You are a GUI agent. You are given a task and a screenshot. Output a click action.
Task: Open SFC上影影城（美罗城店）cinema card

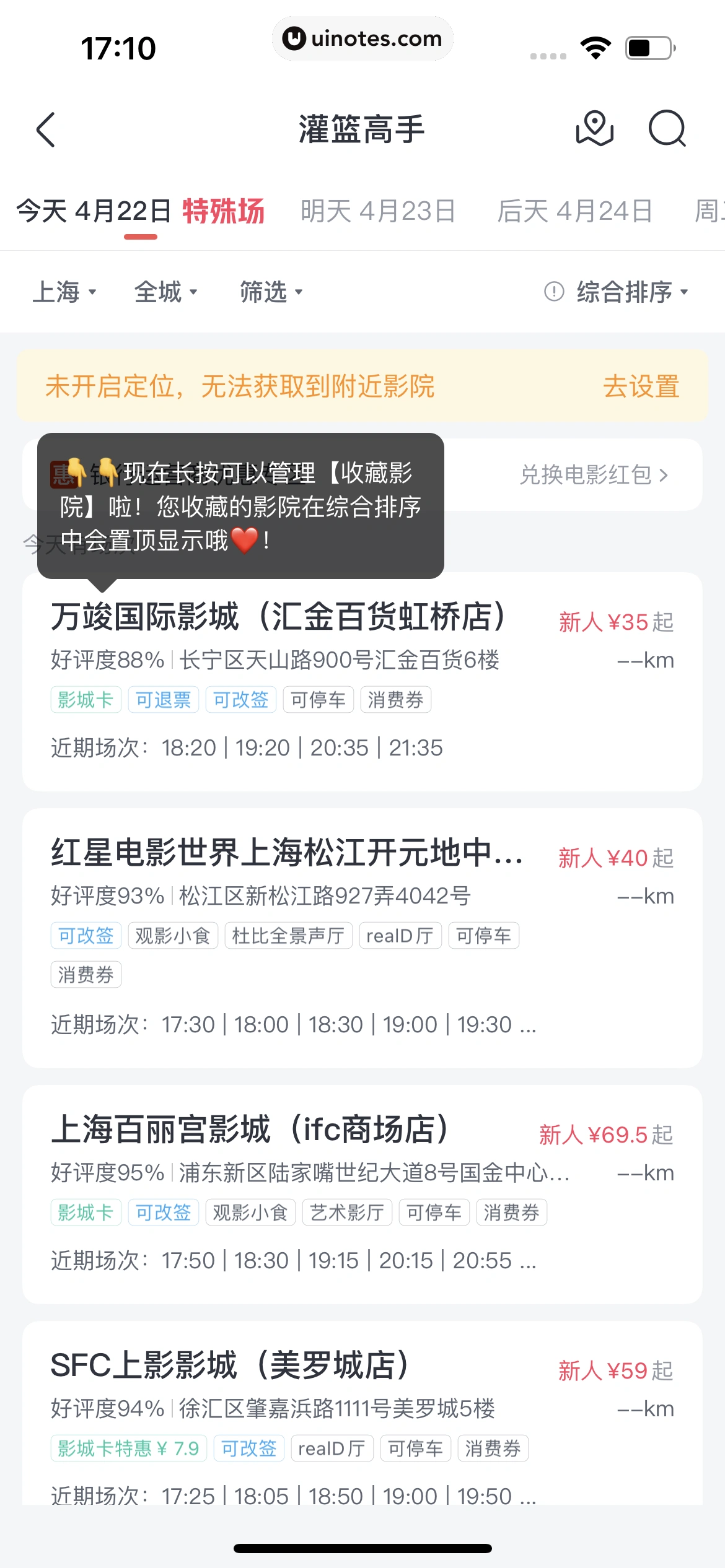pos(230,1365)
